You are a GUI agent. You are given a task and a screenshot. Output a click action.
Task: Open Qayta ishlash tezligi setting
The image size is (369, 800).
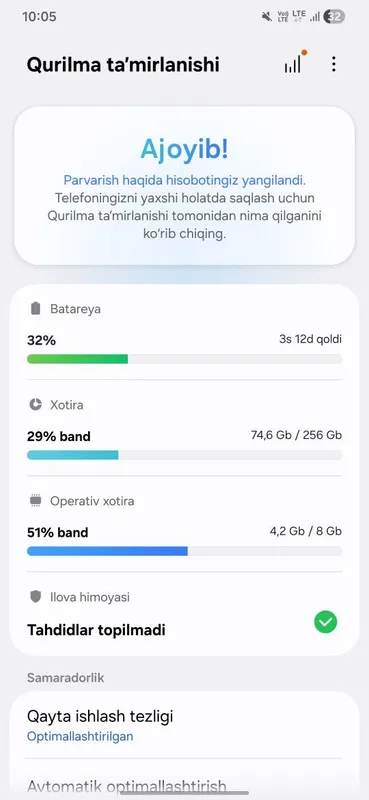pyautogui.click(x=184, y=724)
